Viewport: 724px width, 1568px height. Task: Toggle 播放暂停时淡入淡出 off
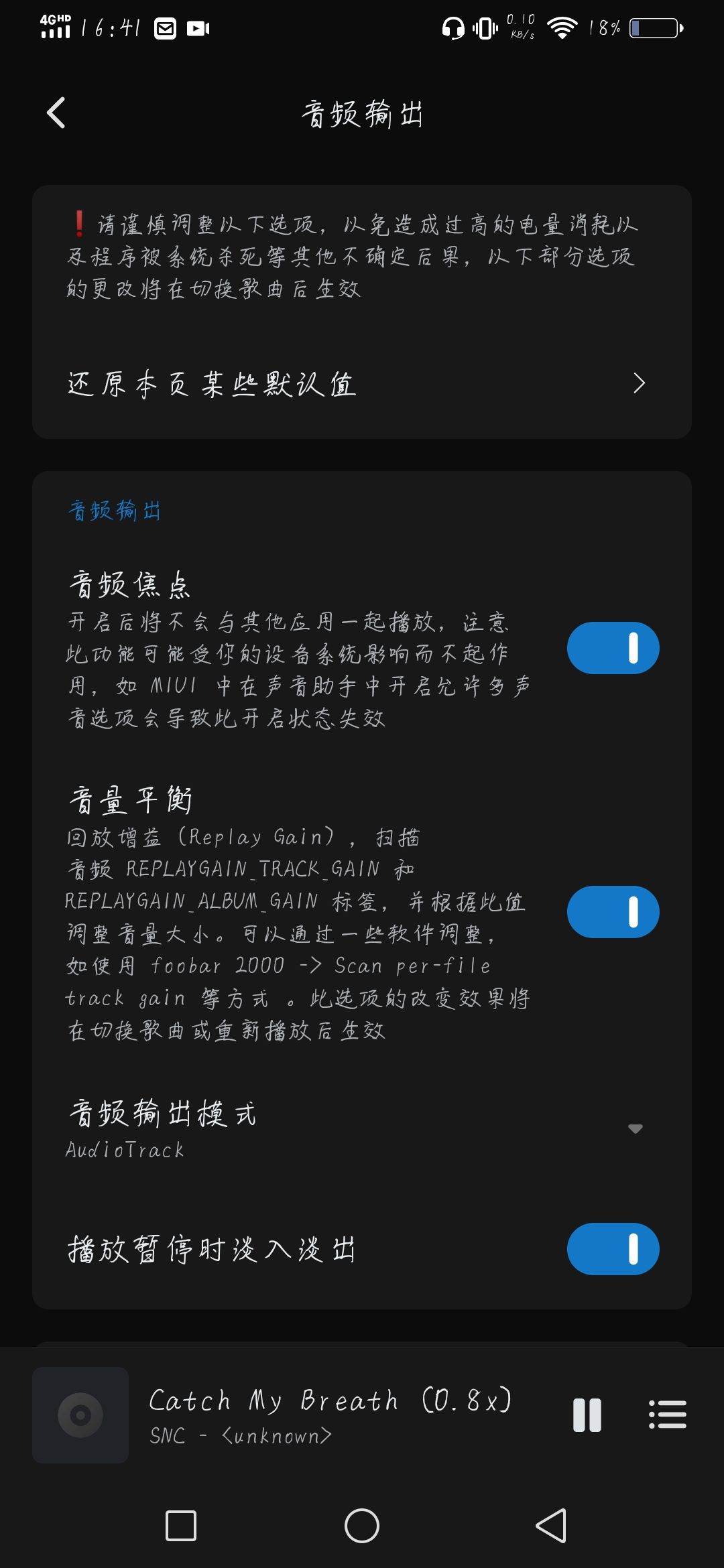click(x=612, y=1249)
